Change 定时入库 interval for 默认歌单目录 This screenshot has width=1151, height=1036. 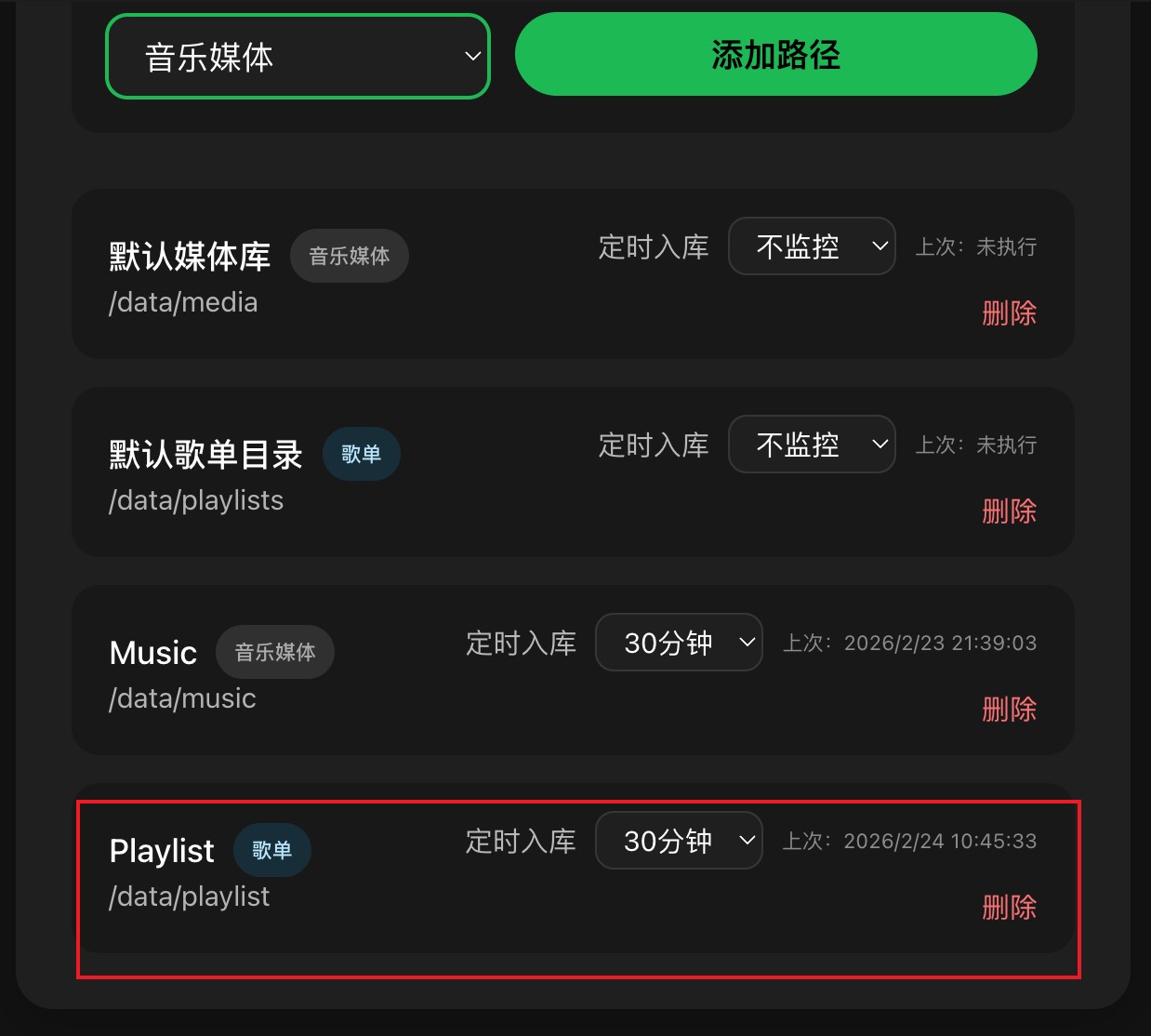tap(811, 445)
